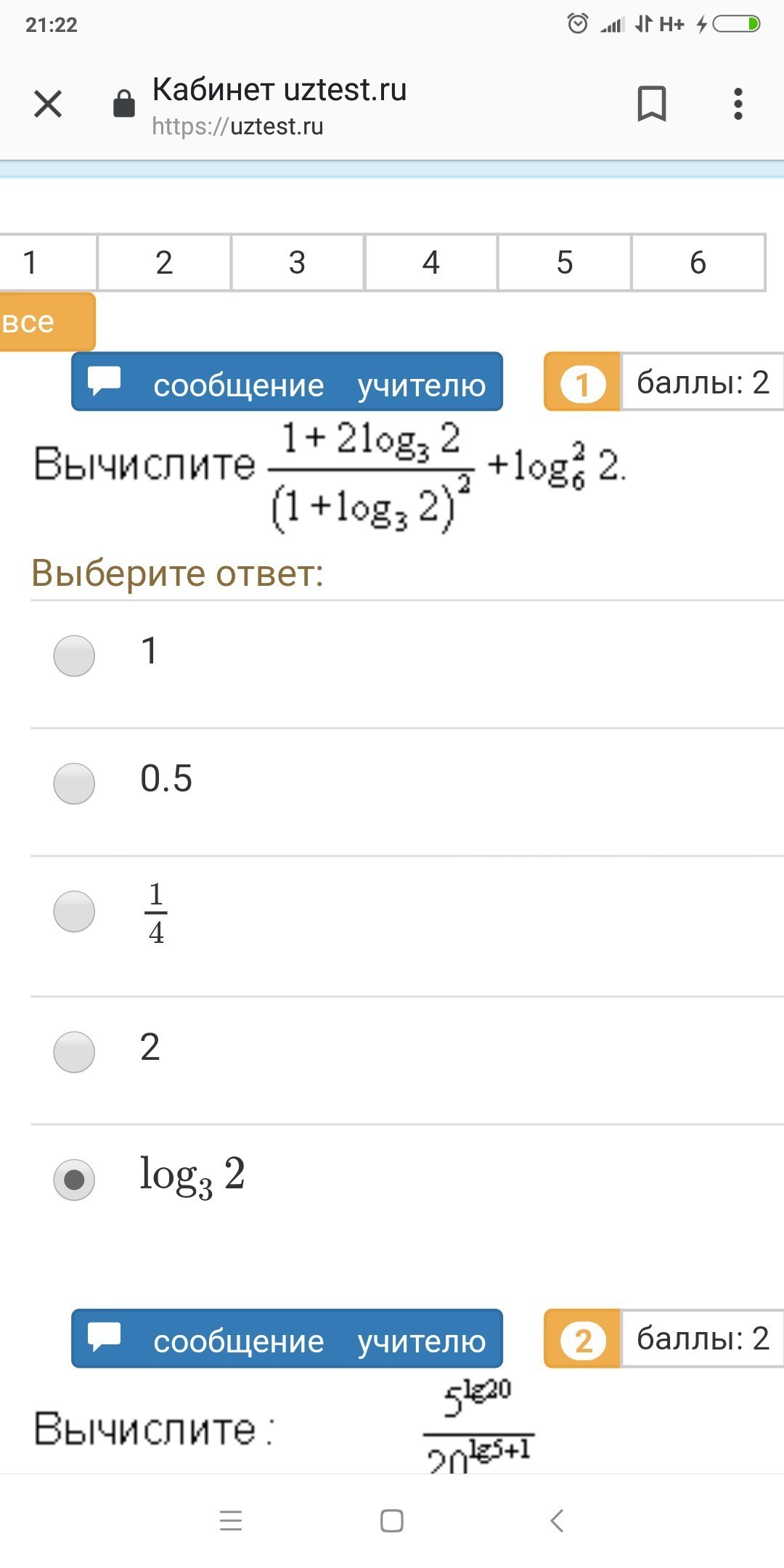Open question number 6

click(x=698, y=263)
